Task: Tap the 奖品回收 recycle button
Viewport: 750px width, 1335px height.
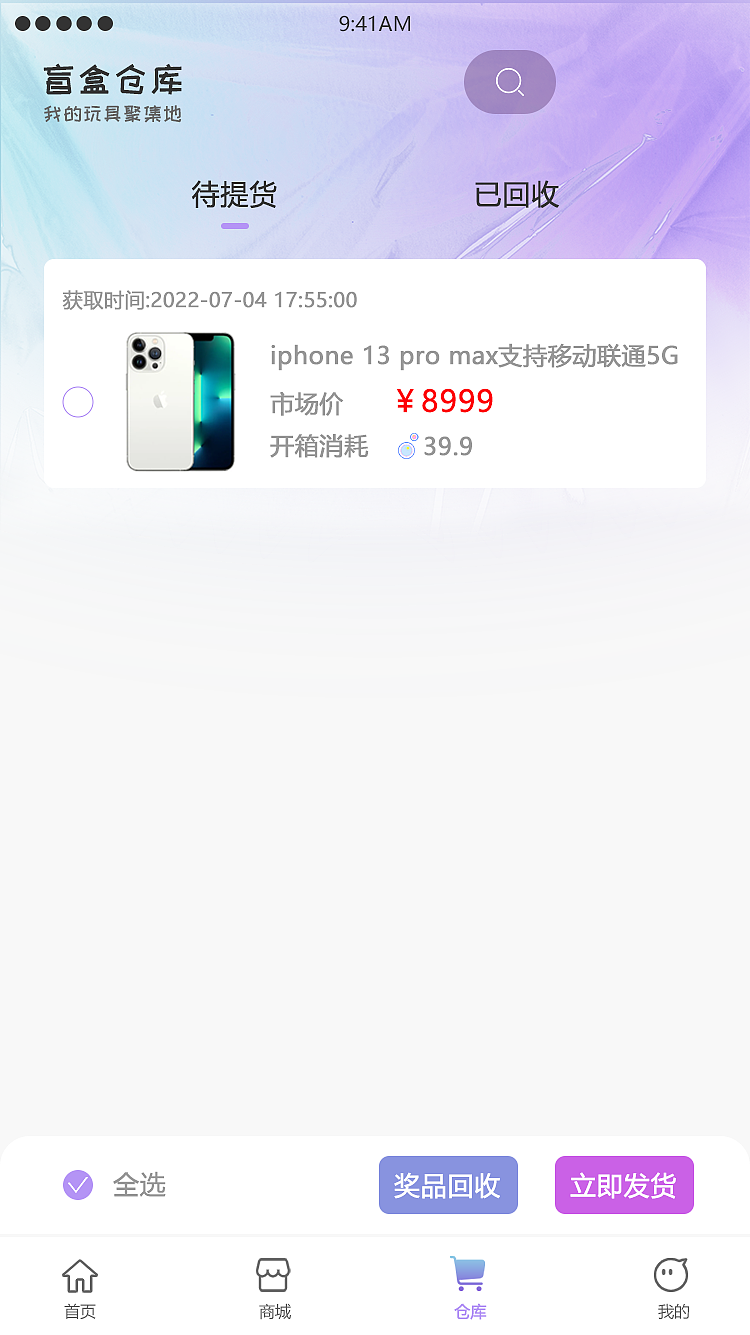Action: point(448,1185)
